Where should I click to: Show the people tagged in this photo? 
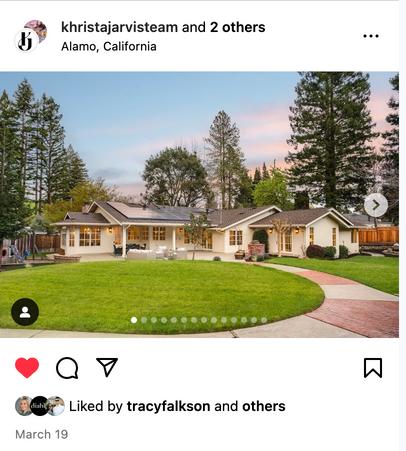coord(25,312)
